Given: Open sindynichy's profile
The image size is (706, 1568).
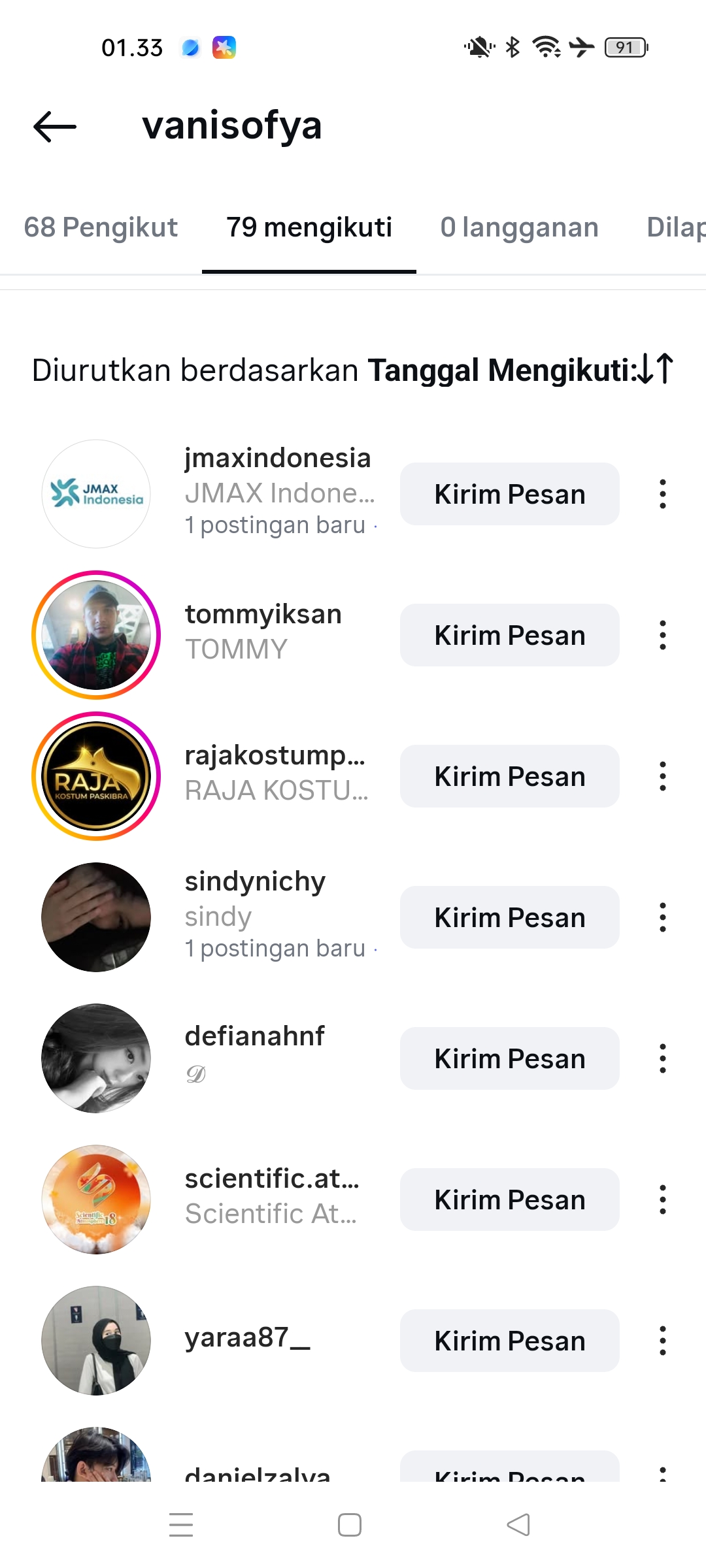Looking at the screenshot, I should (x=255, y=882).
